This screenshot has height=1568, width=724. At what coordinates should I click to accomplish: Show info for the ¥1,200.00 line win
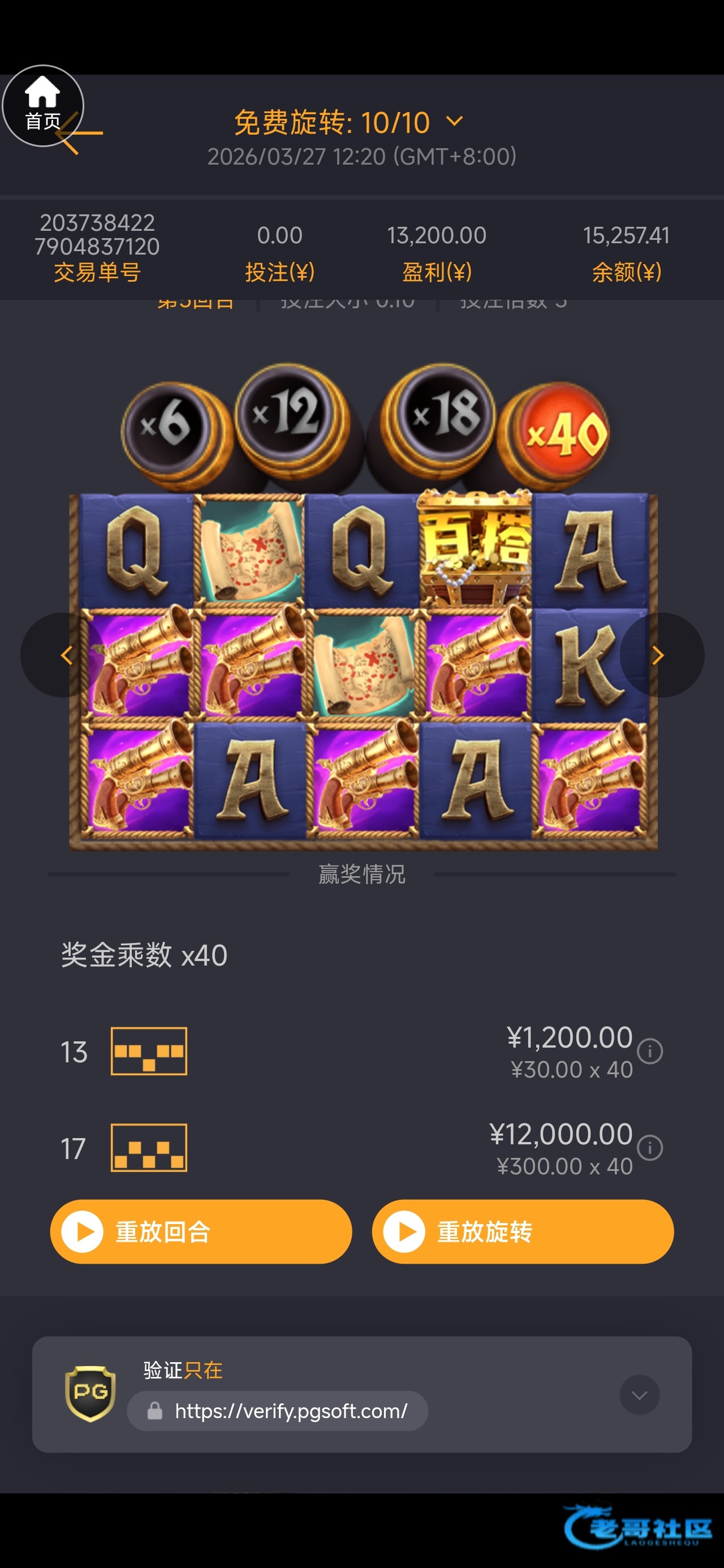[x=650, y=1050]
